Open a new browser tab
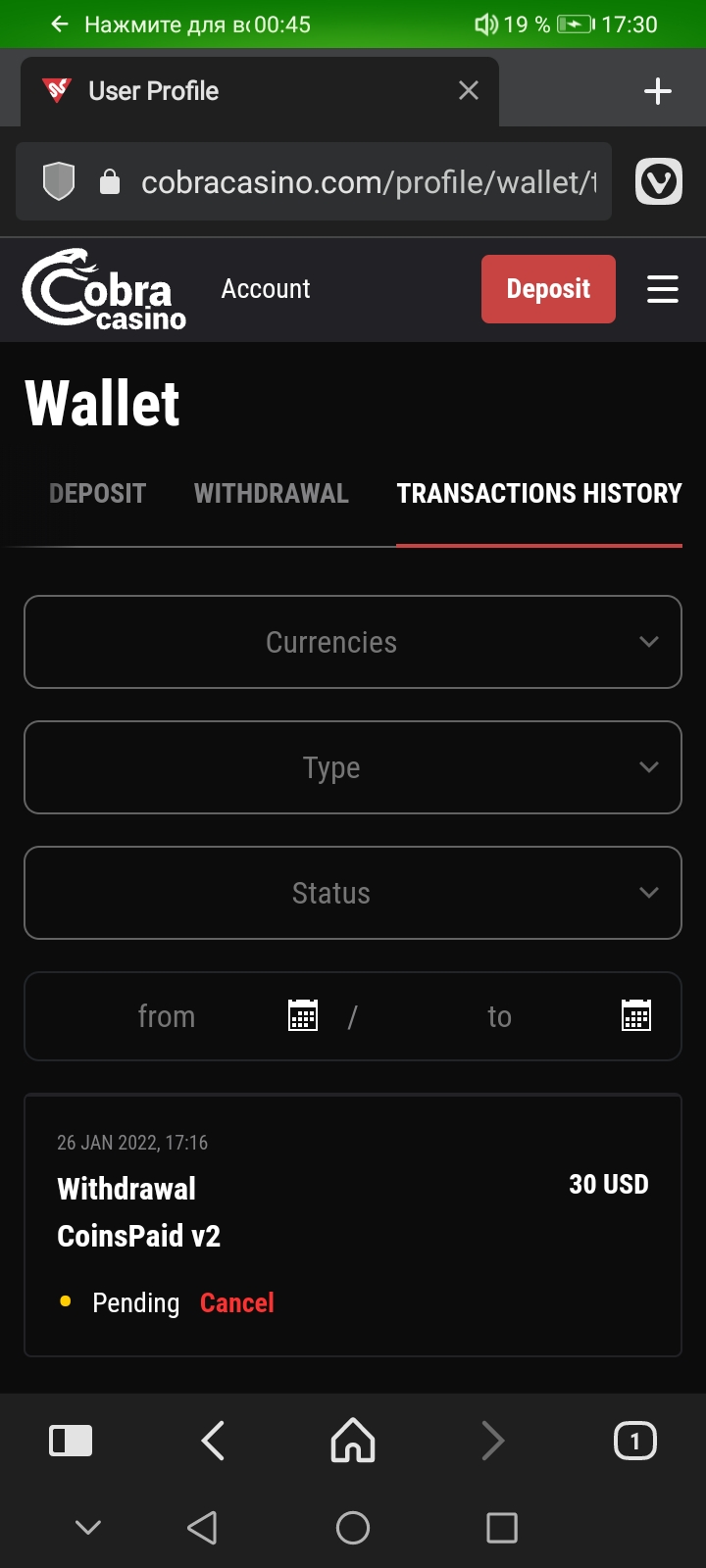706x1568 pixels. (658, 91)
